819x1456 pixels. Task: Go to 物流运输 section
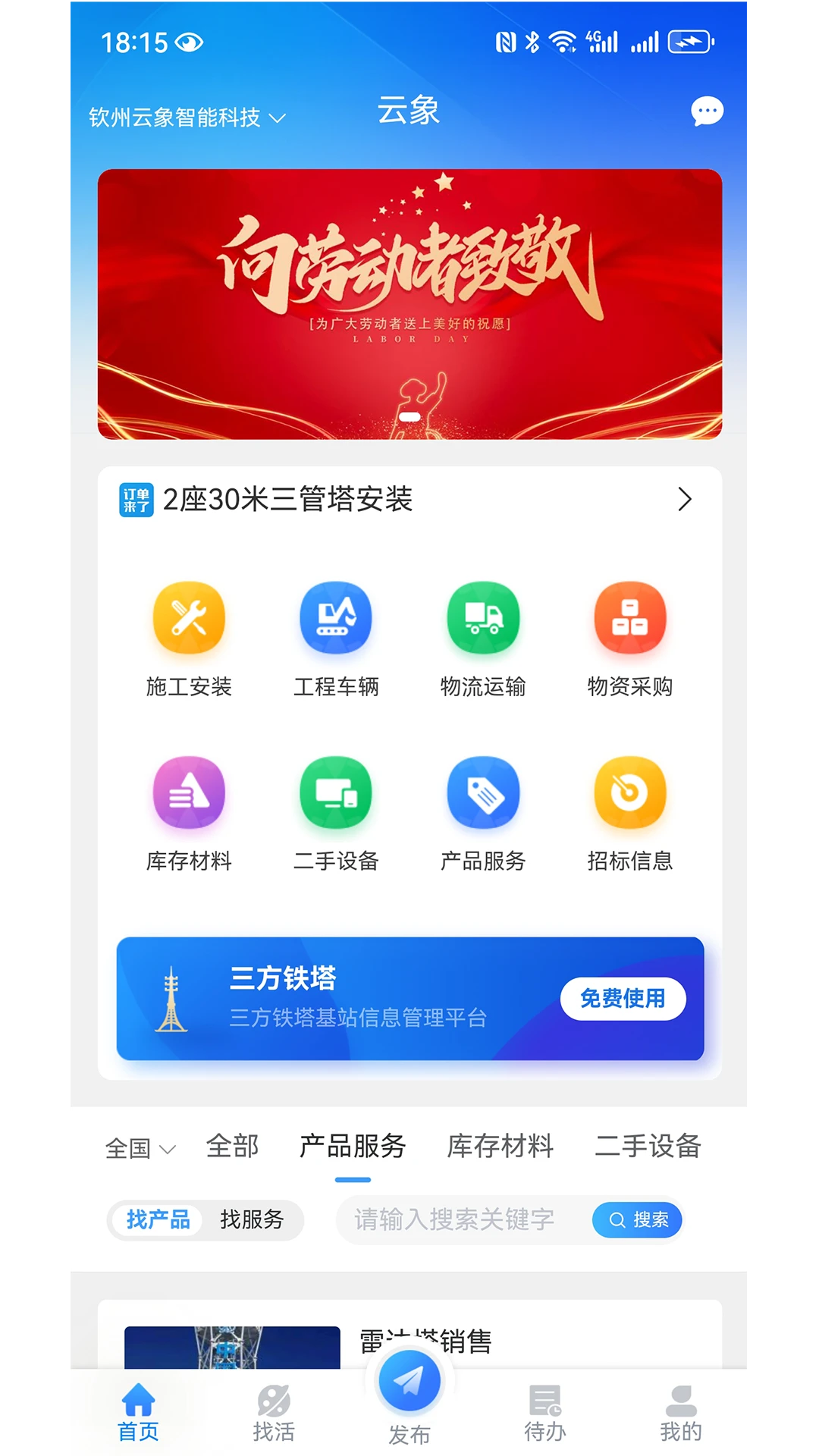(x=483, y=639)
